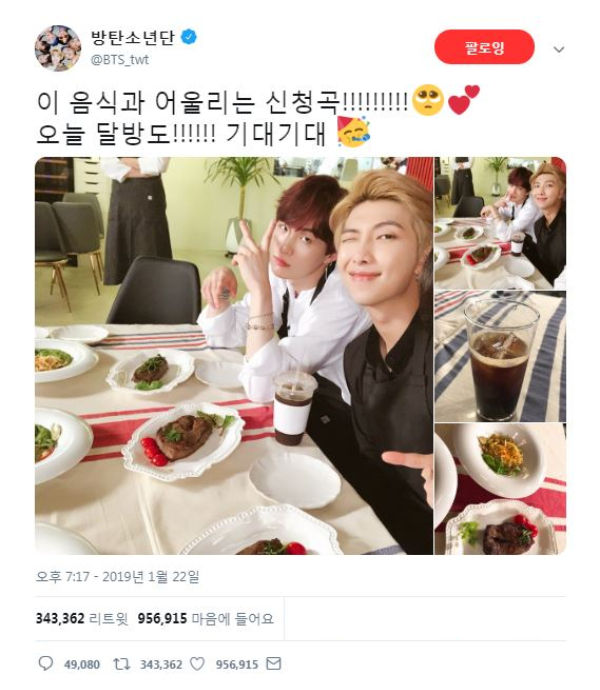Viewport: 600px width, 690px height.
Task: Tap the red 팔로잉 following button
Action: 484,47
